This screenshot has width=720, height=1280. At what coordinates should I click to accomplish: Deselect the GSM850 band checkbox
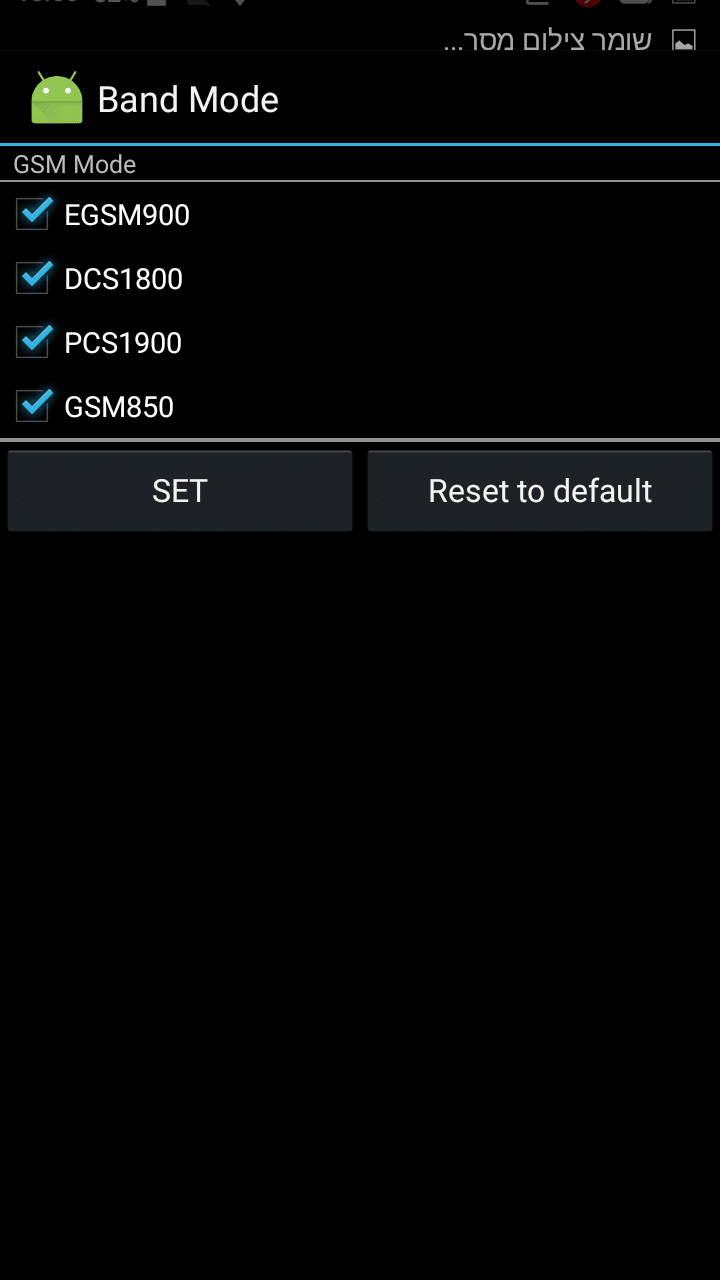[34, 407]
